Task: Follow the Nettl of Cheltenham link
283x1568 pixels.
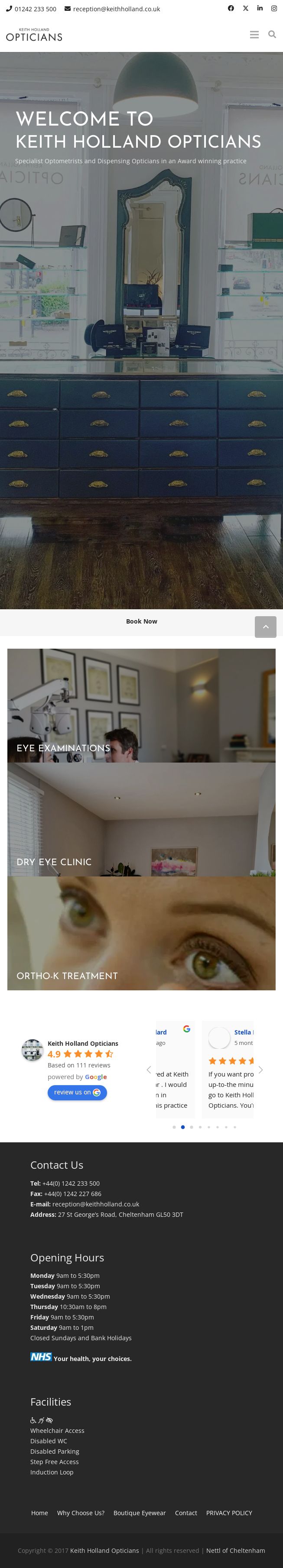Action: pos(235,1550)
